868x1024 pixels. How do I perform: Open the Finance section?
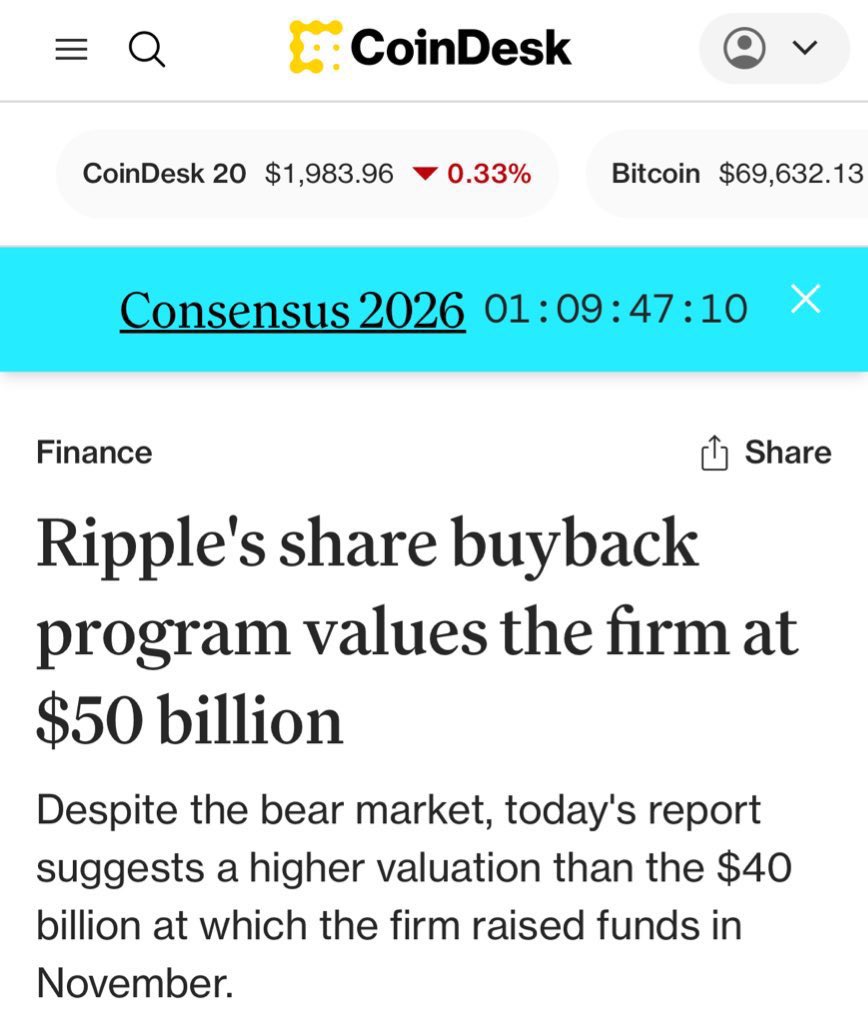94,452
